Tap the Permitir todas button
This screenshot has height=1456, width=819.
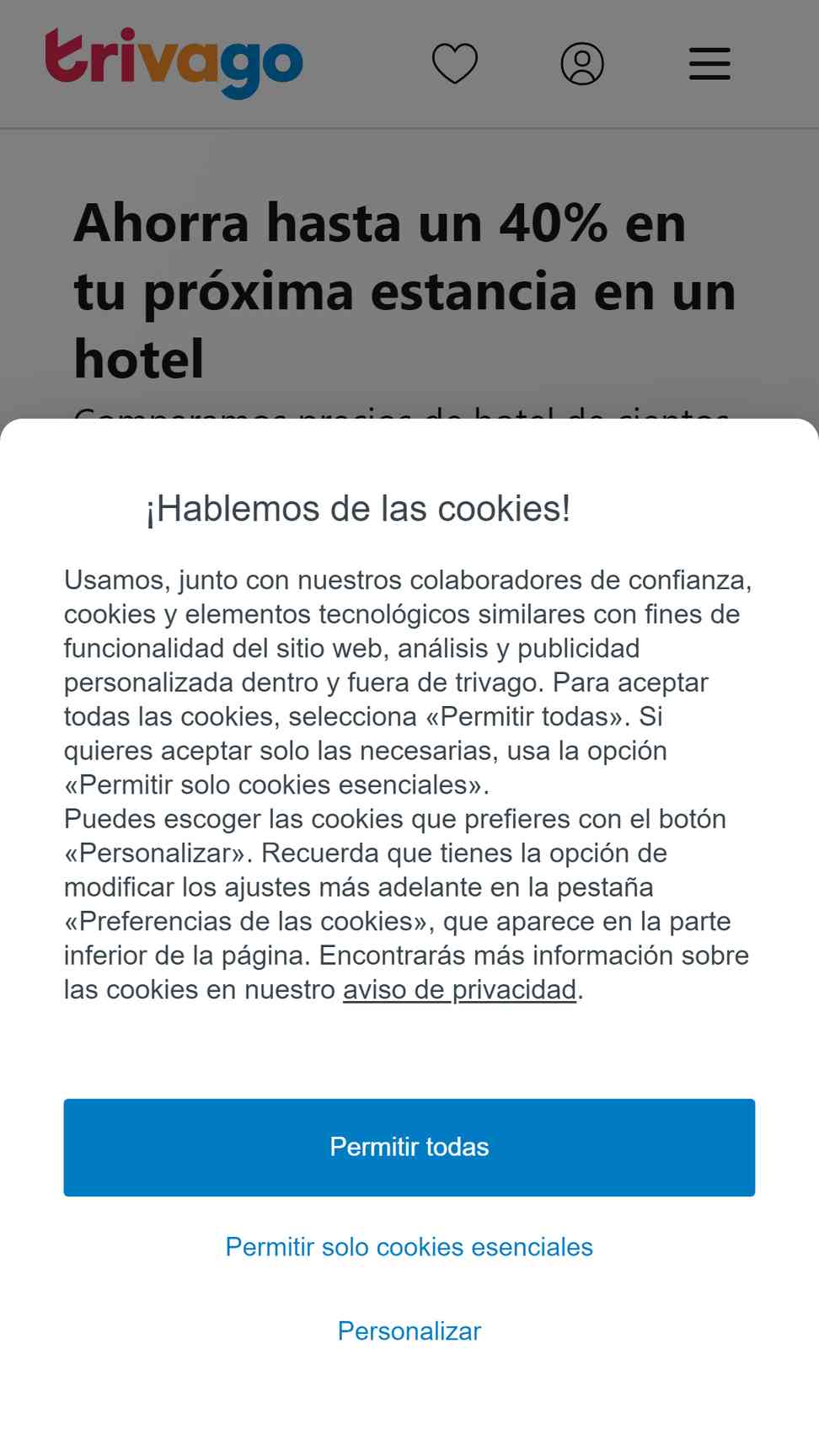409,1147
